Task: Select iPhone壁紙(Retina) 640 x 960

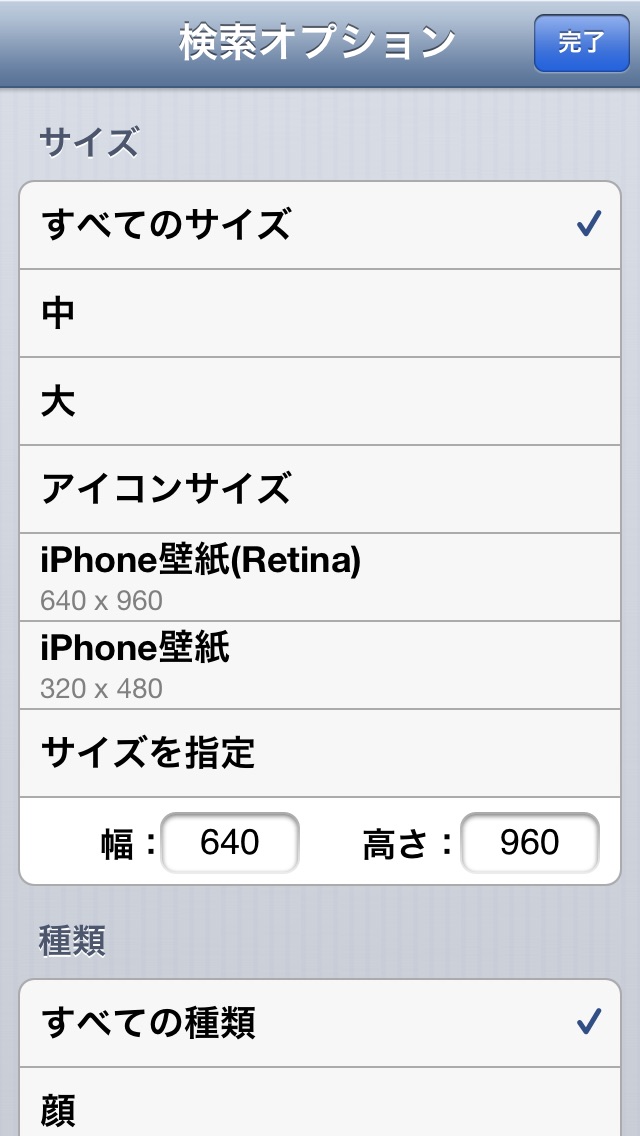Action: click(320, 577)
